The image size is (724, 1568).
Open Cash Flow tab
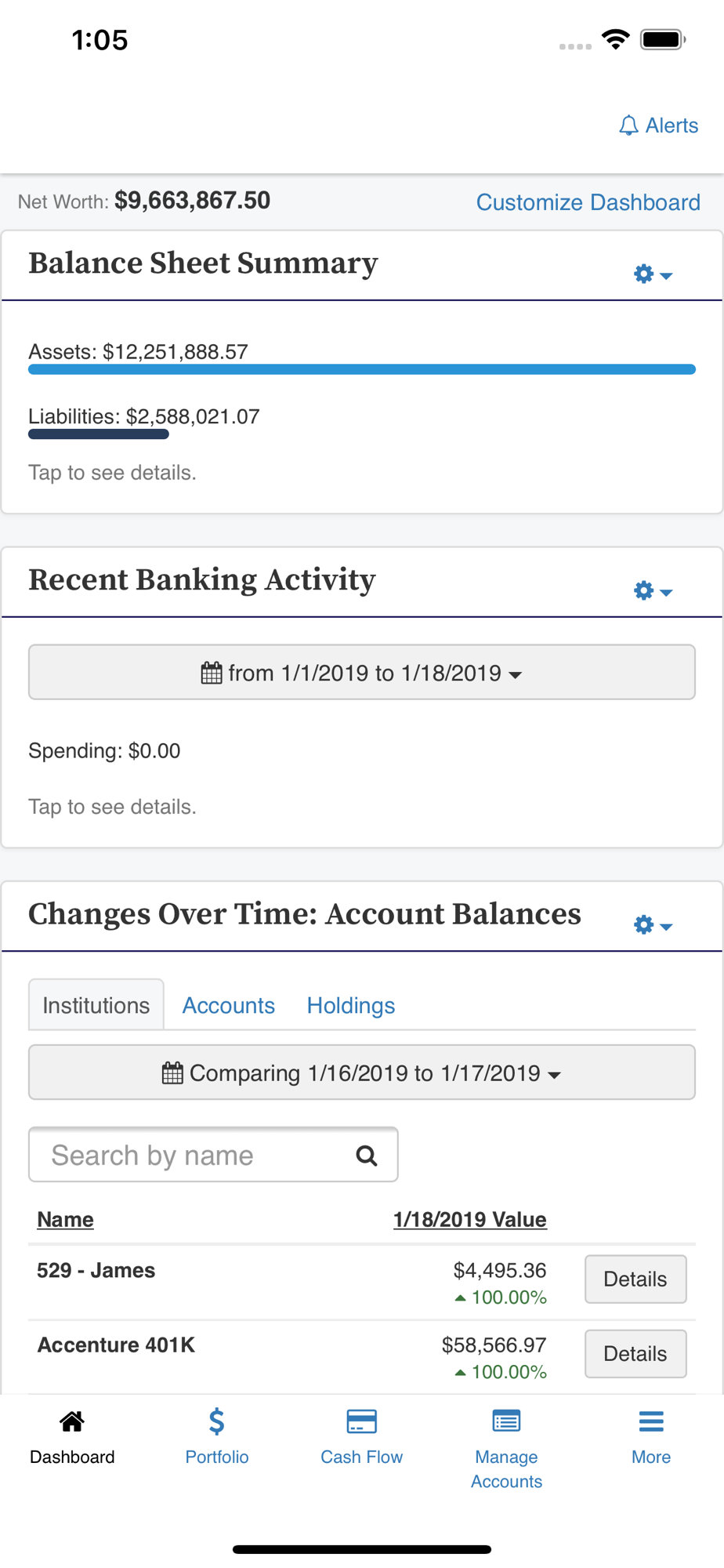(x=361, y=1437)
